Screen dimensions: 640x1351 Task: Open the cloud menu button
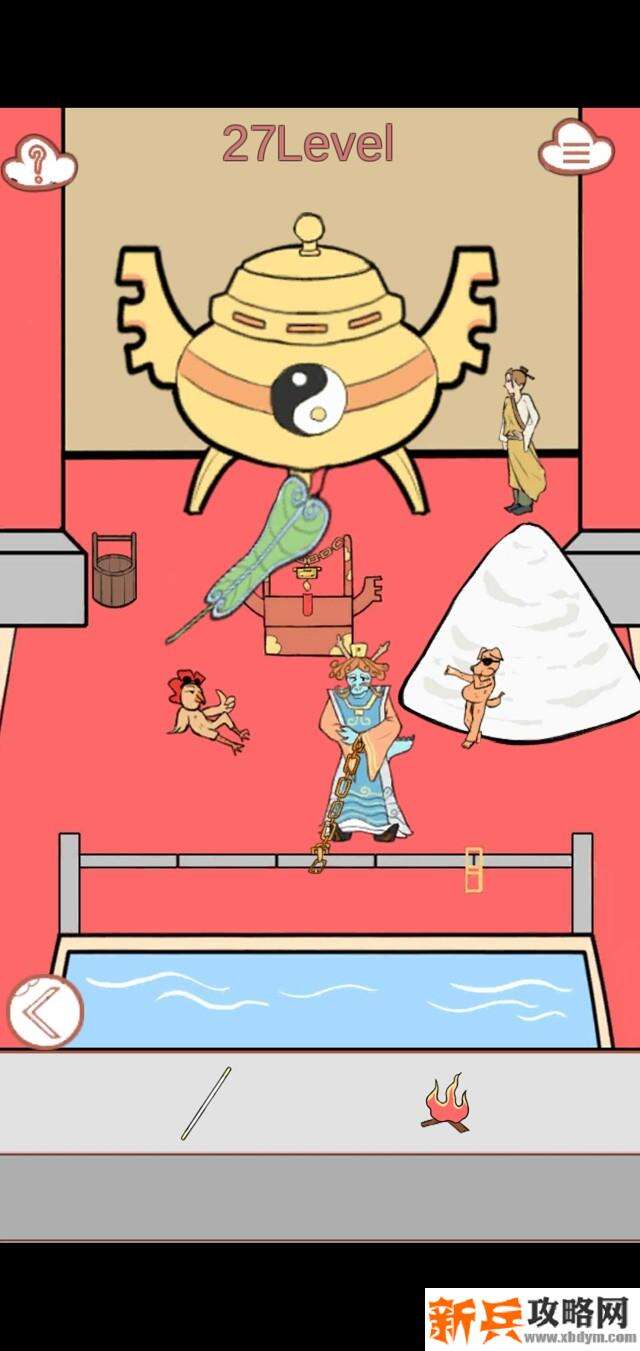tap(575, 151)
